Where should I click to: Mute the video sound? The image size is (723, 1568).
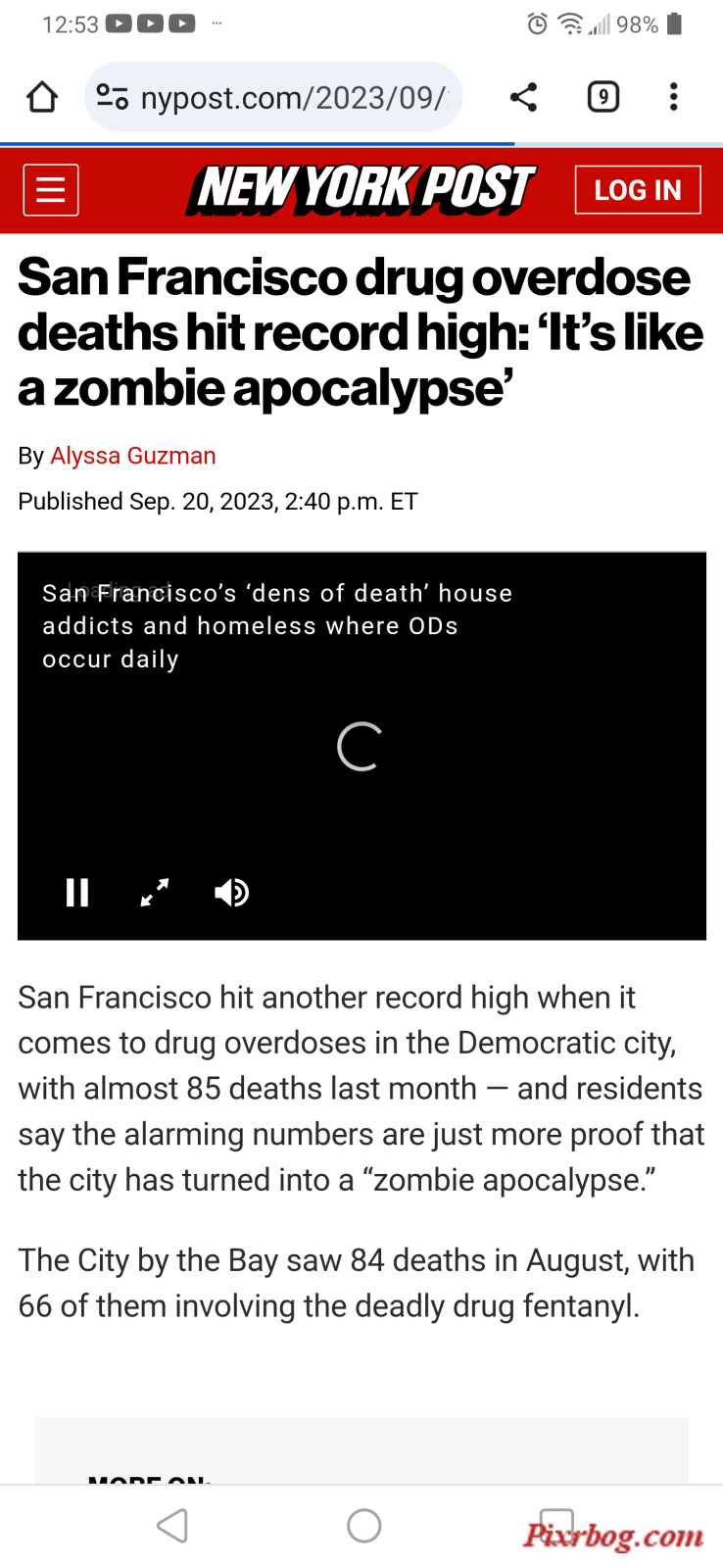(232, 893)
